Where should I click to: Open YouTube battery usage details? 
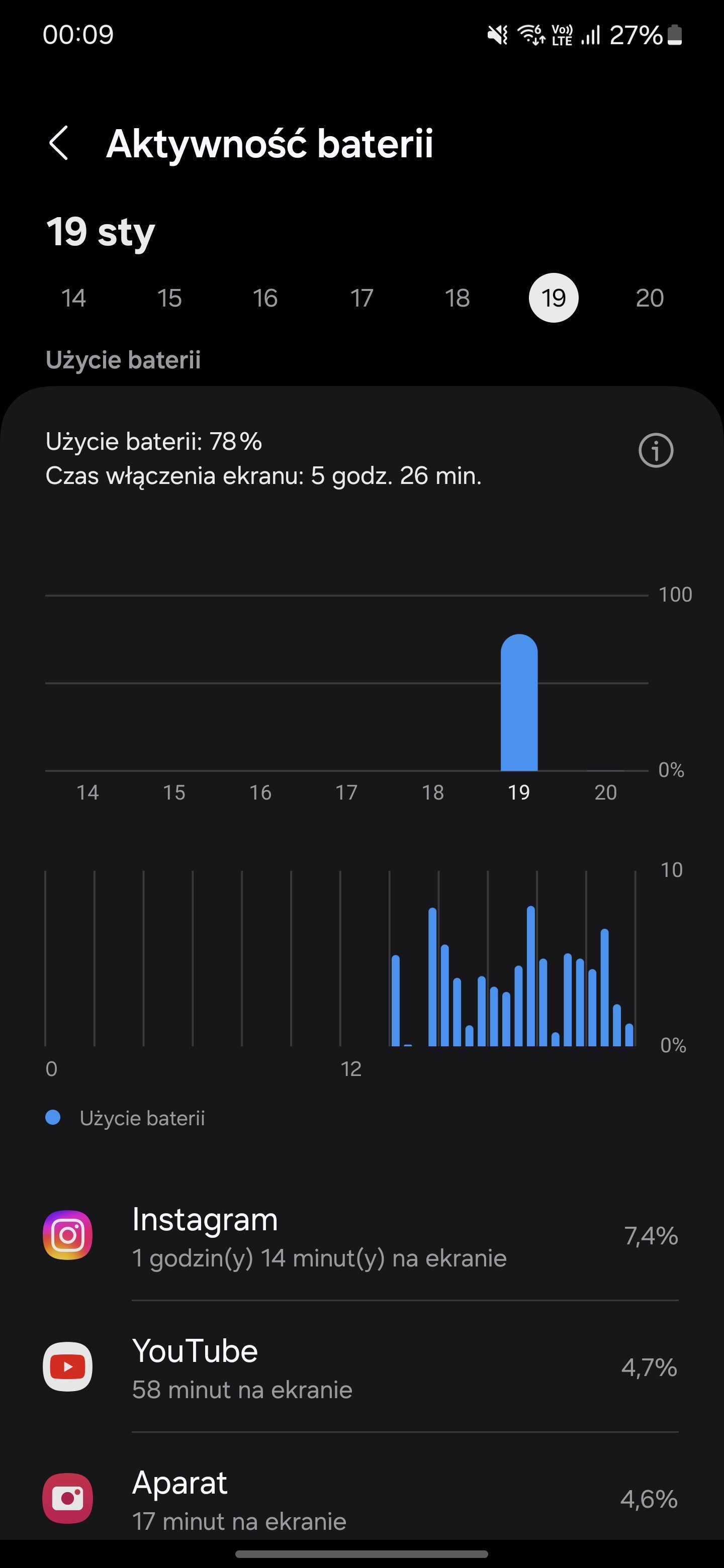[x=361, y=1367]
